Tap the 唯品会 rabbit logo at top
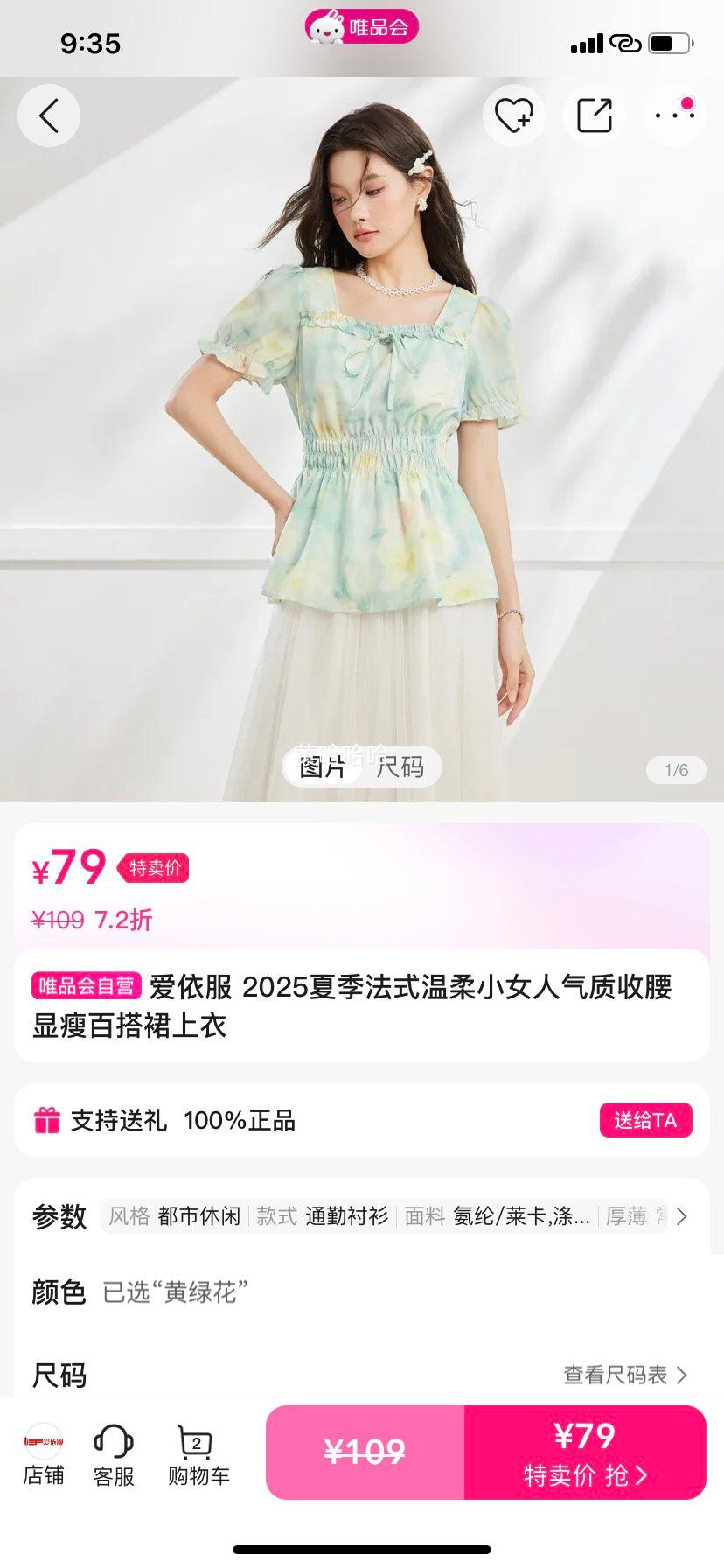This screenshot has height=1568, width=724. [361, 26]
